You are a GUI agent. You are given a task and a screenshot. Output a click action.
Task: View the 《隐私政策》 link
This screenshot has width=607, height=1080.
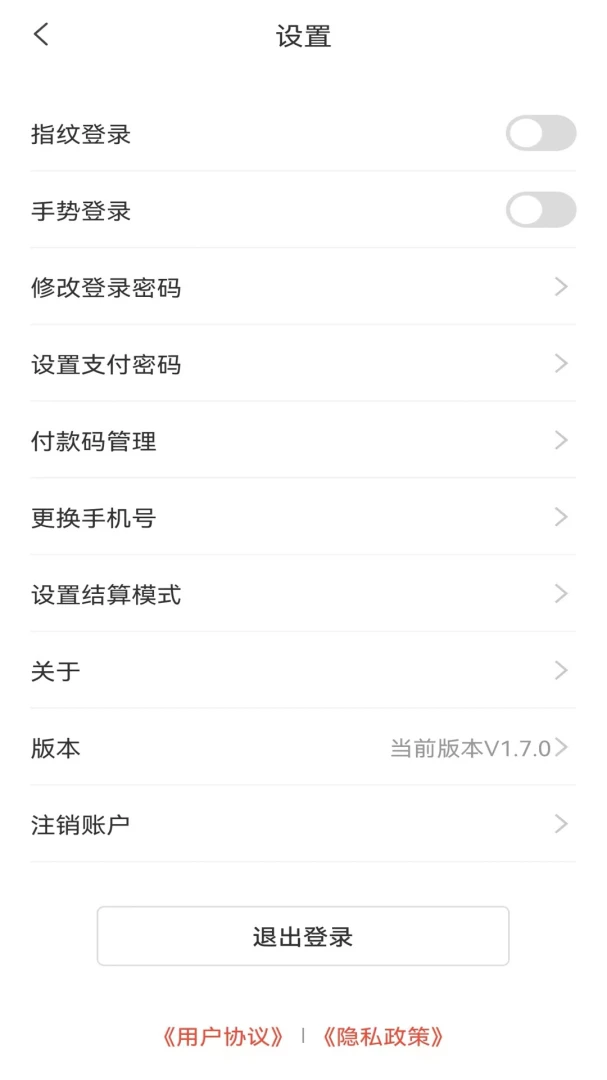[x=383, y=1036]
